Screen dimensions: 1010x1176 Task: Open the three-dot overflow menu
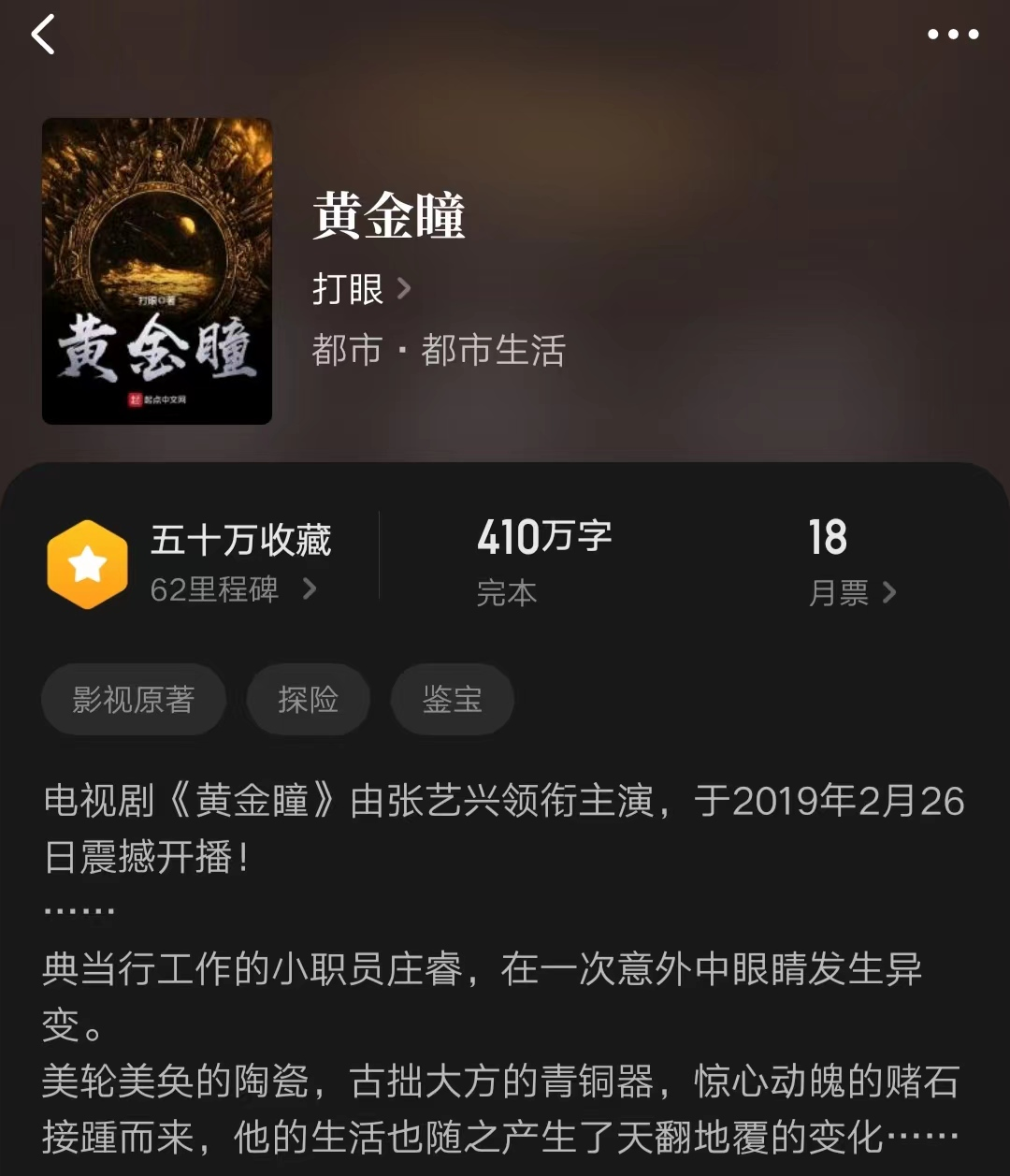pos(952,35)
